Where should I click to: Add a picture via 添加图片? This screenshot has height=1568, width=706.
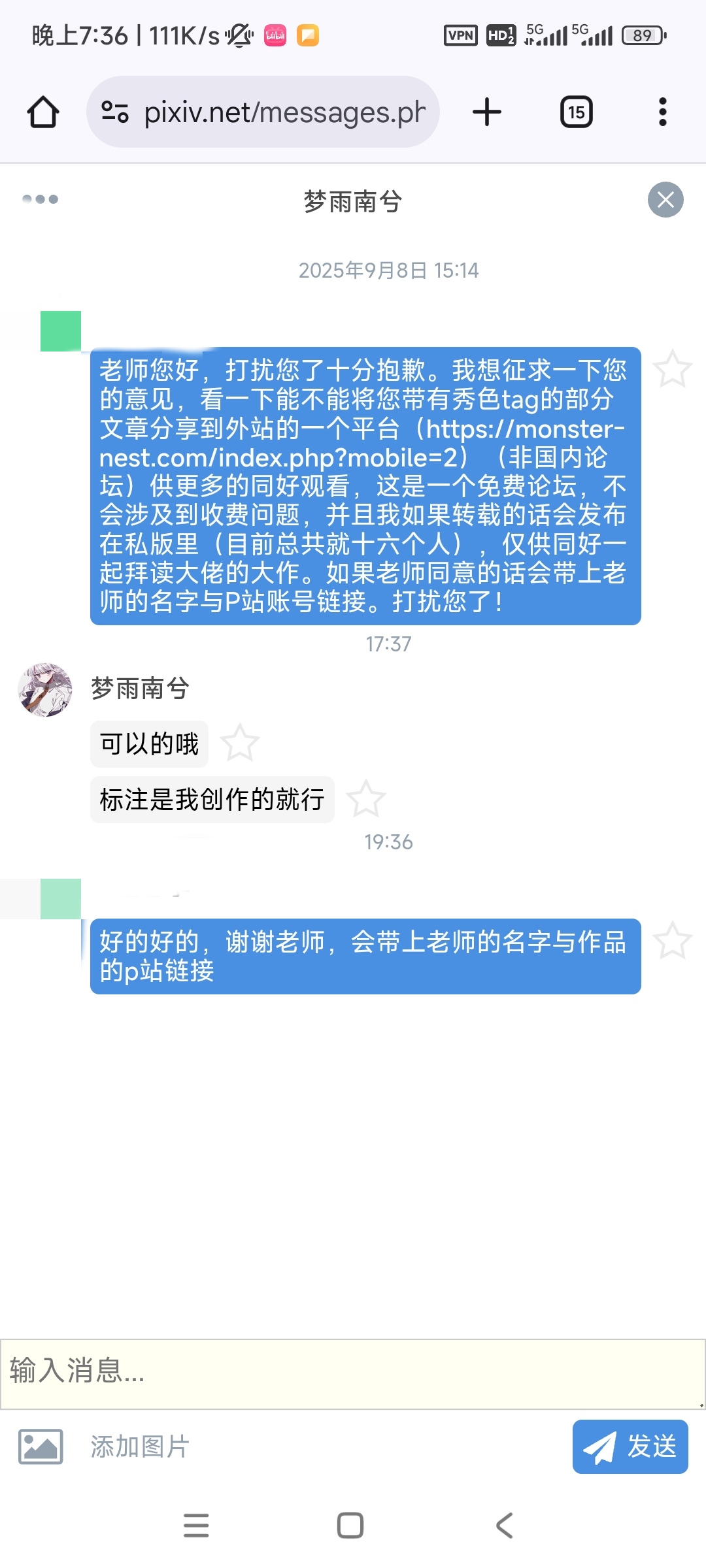tap(105, 1447)
